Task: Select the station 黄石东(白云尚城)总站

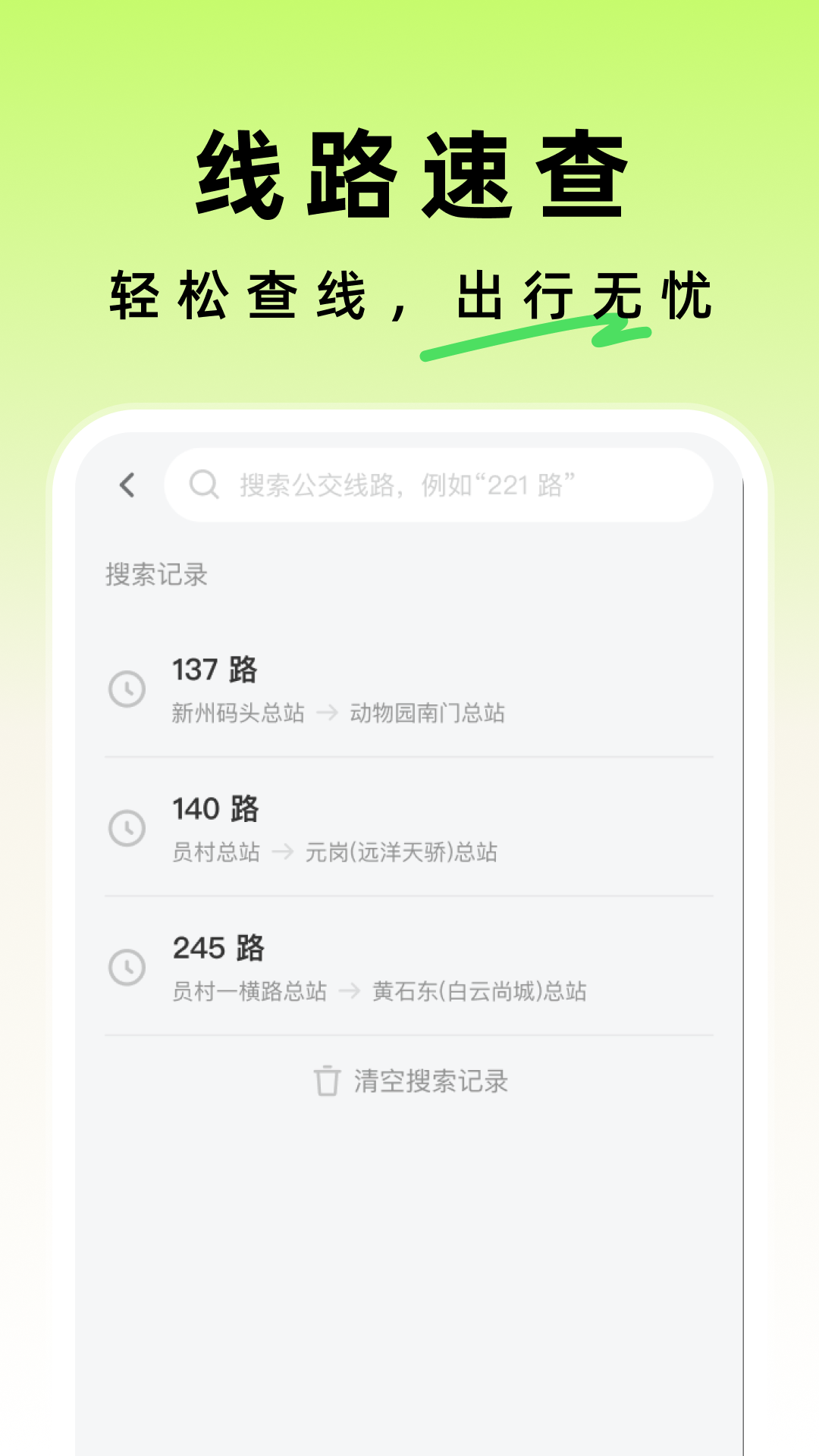Action: point(478,990)
